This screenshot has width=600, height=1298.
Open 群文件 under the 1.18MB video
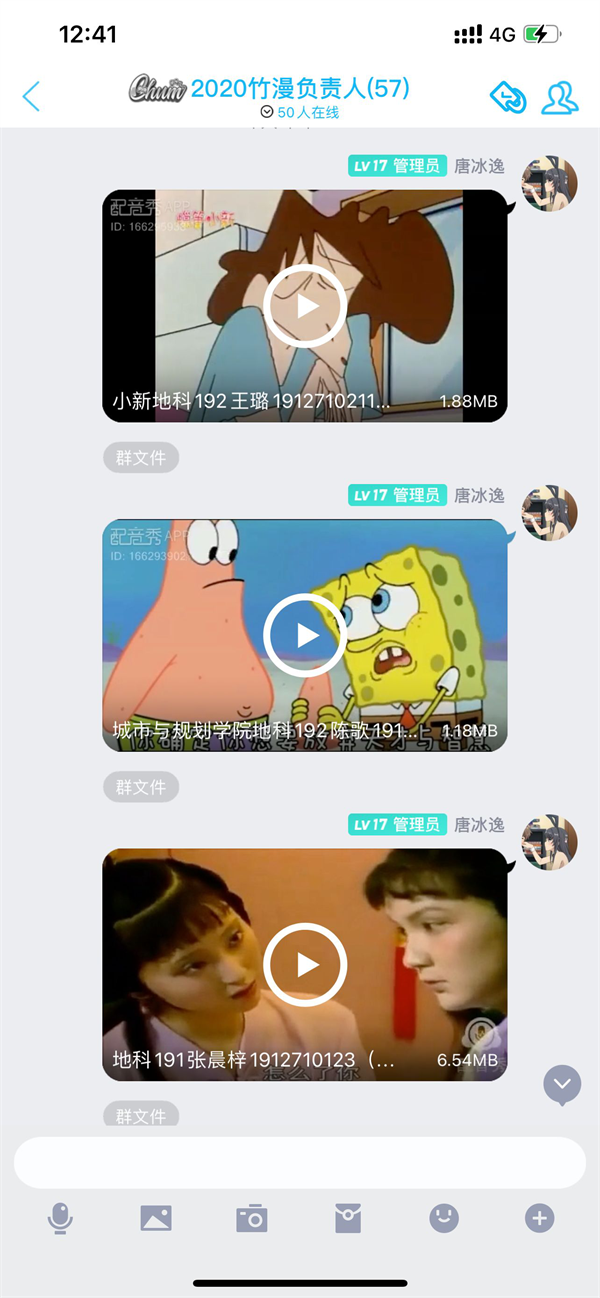[141, 787]
